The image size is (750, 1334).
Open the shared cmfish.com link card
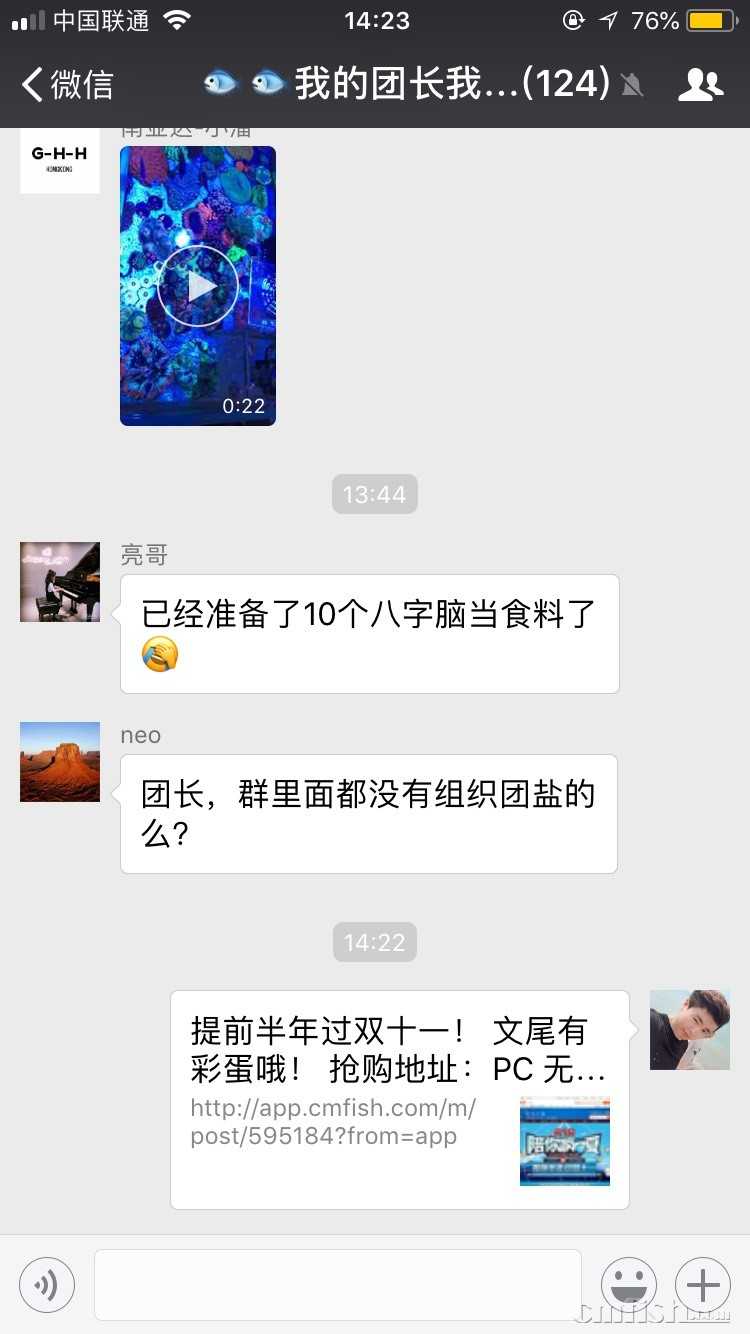pos(400,1100)
